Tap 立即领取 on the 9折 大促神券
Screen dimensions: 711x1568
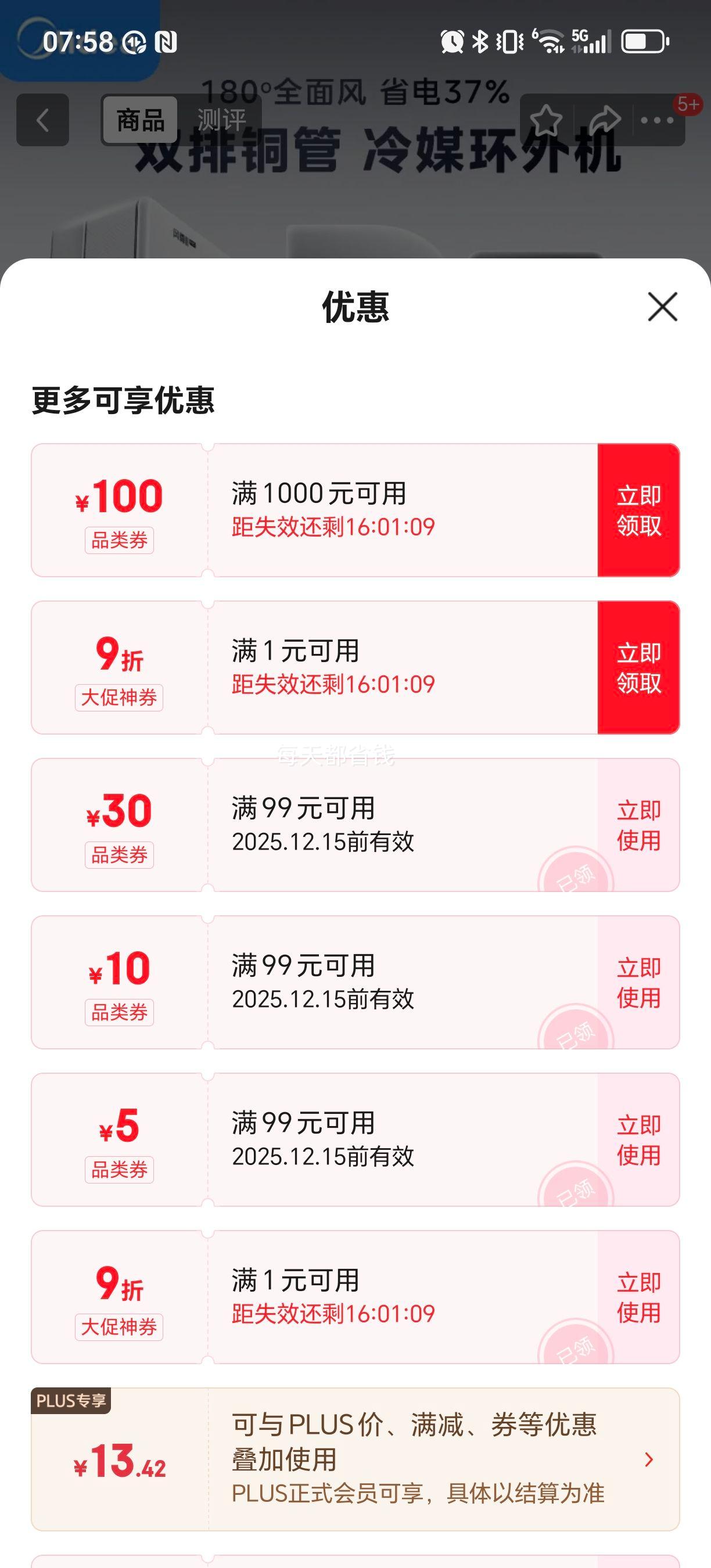pyautogui.click(x=638, y=668)
